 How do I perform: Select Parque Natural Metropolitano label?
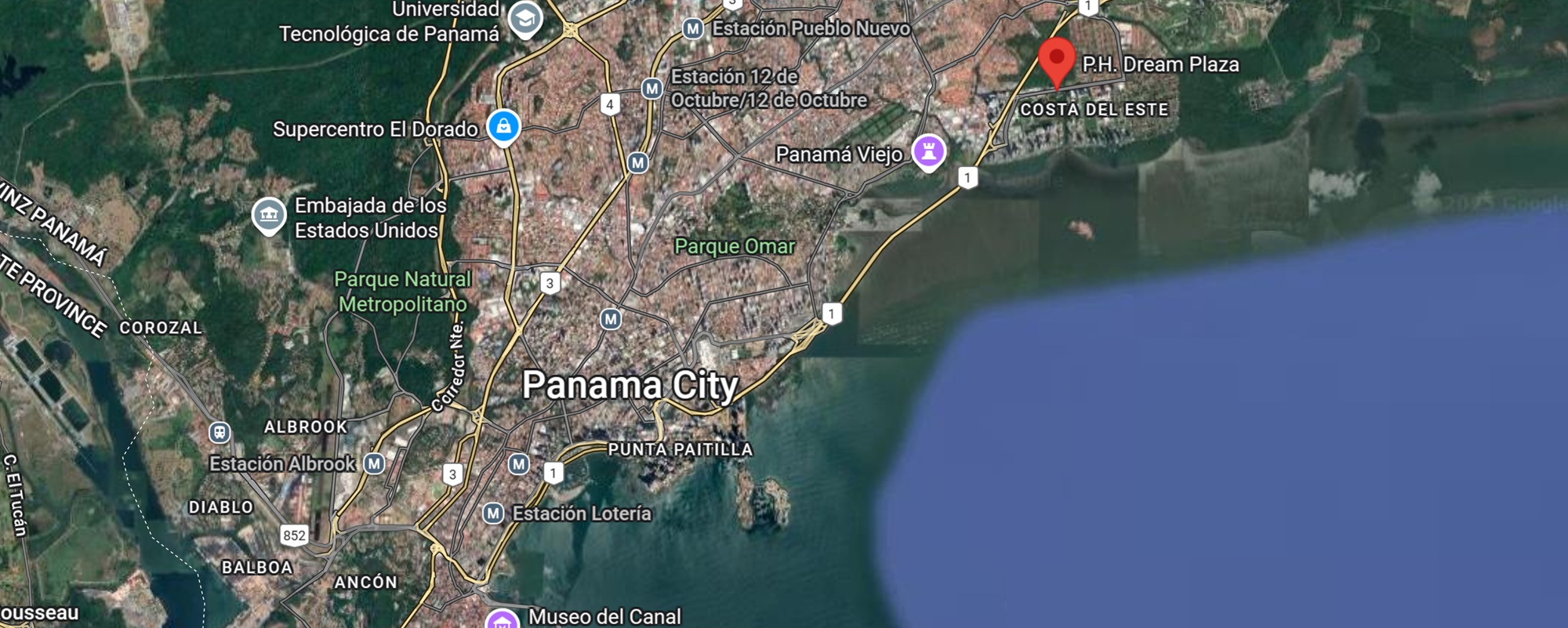pos(402,292)
